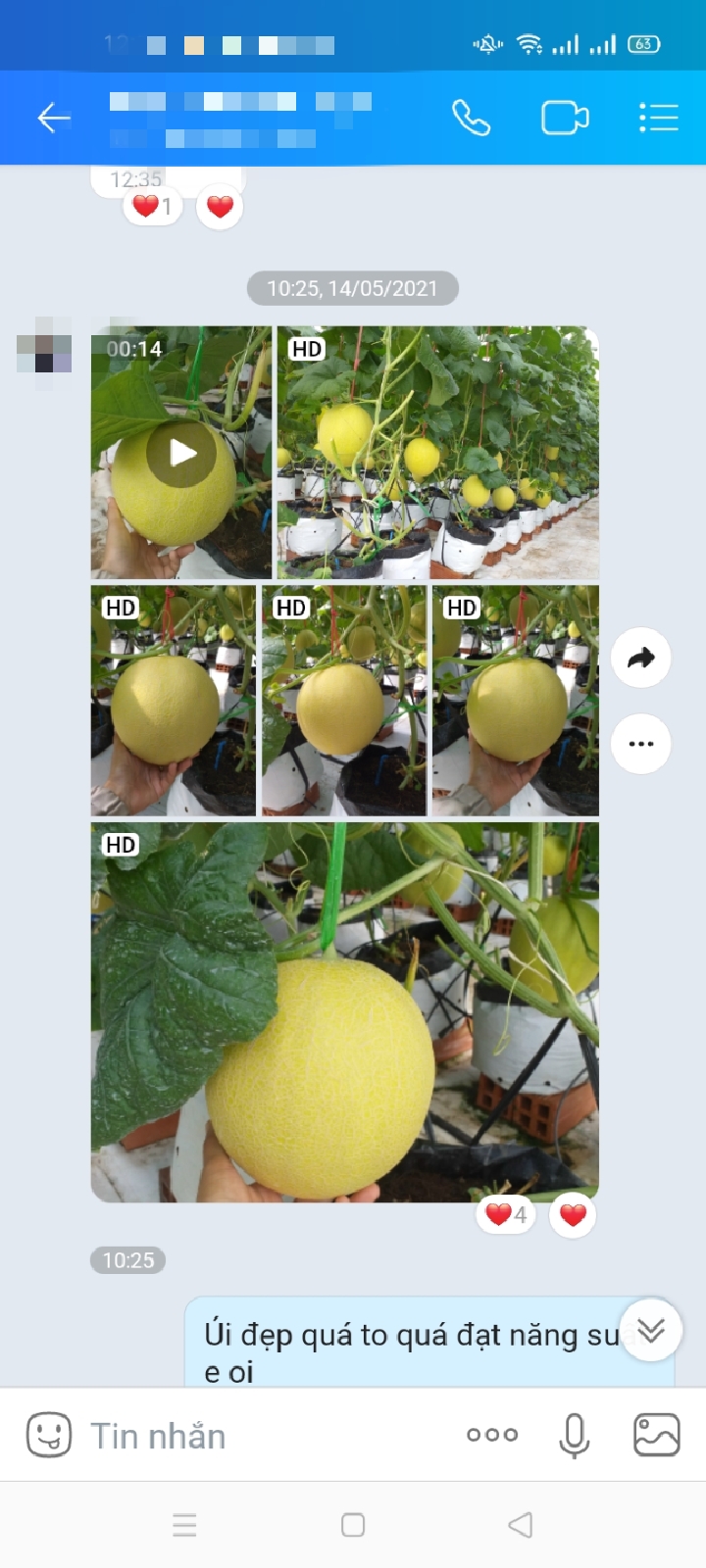Start a voice call
Screen dimensions: 706x1568
point(471,119)
